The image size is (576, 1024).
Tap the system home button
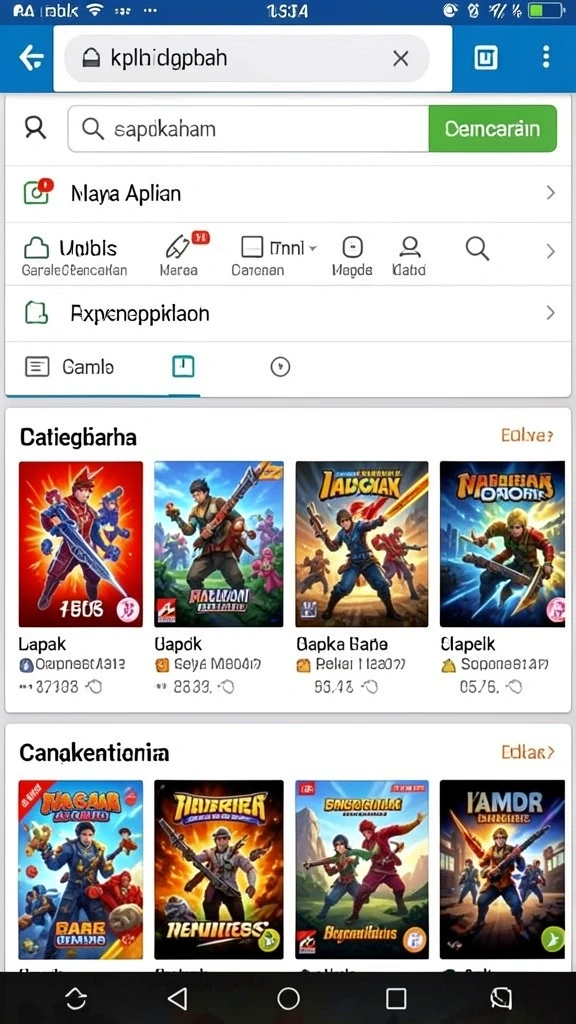tap(288, 998)
